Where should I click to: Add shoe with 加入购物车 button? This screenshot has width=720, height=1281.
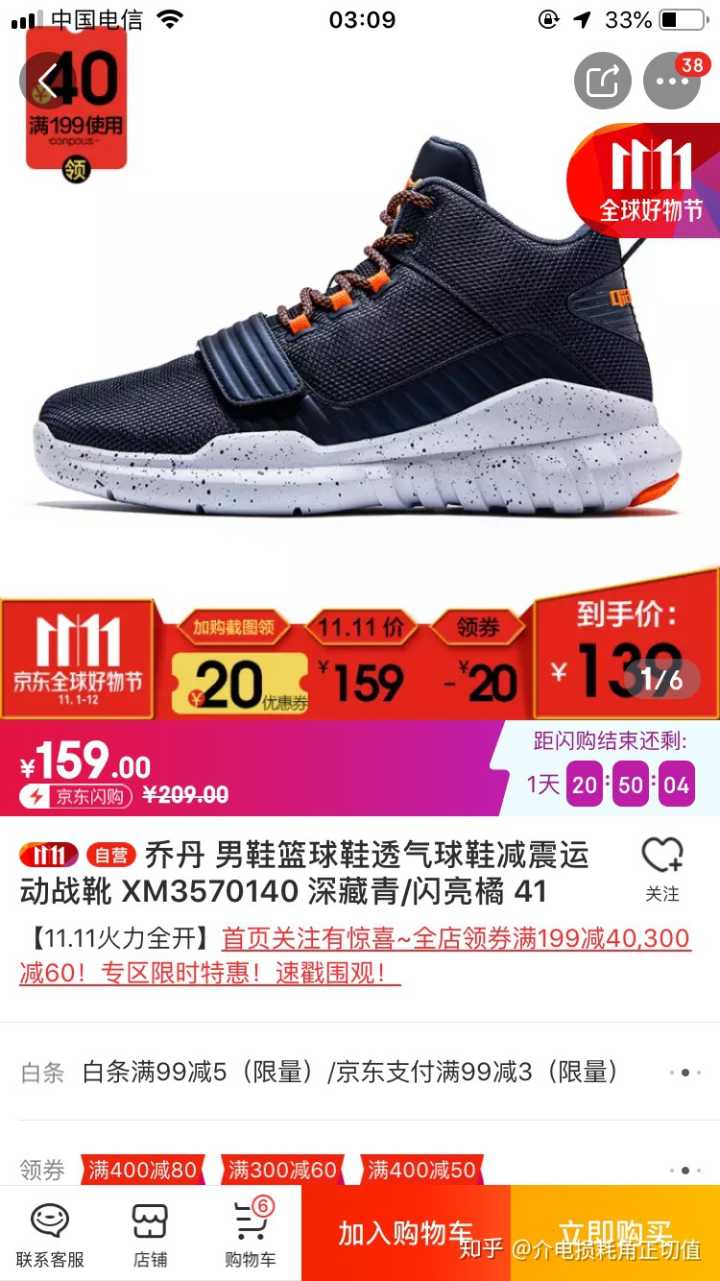pos(405,1234)
